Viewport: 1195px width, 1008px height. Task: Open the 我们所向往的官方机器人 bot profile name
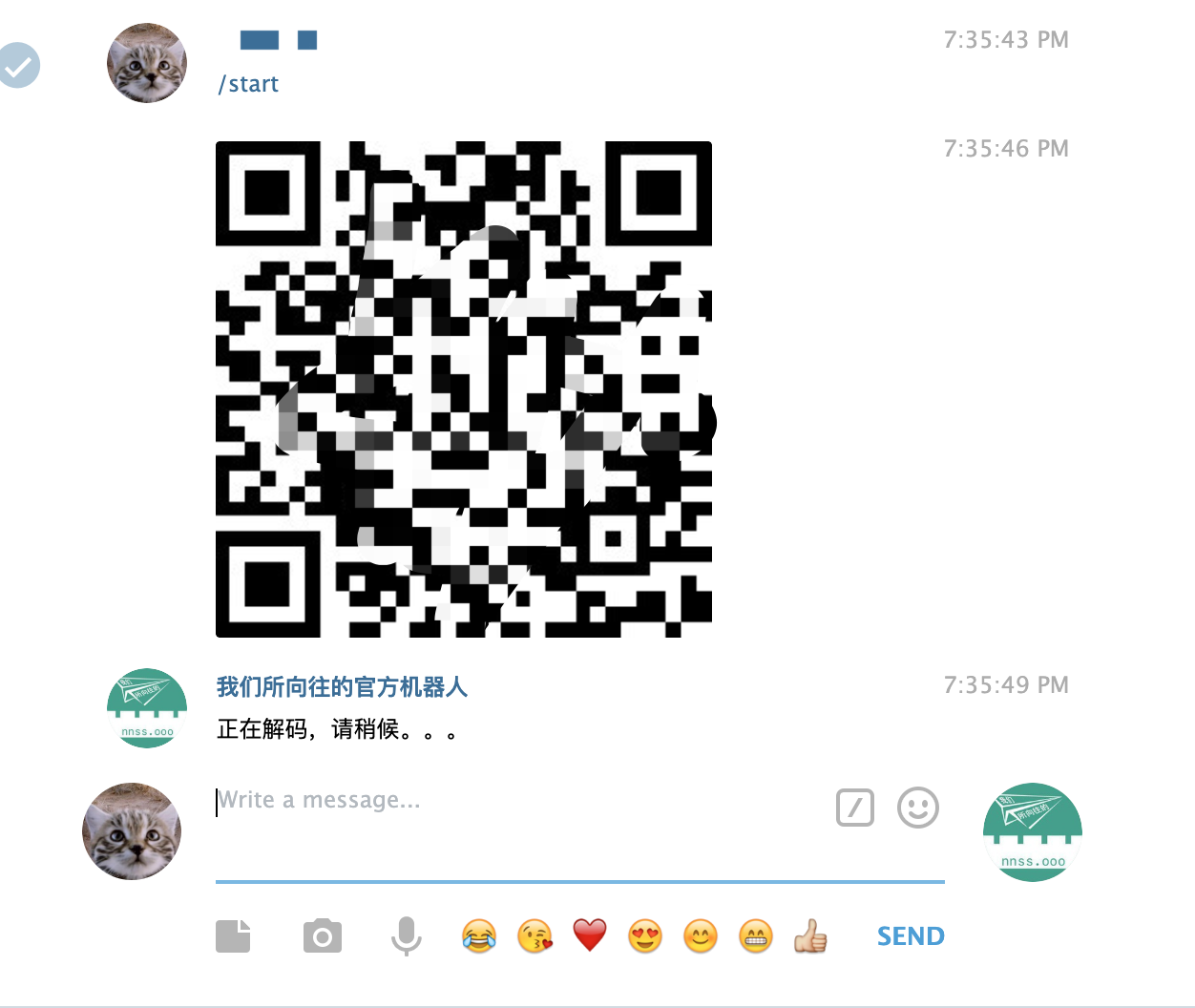coord(342,687)
